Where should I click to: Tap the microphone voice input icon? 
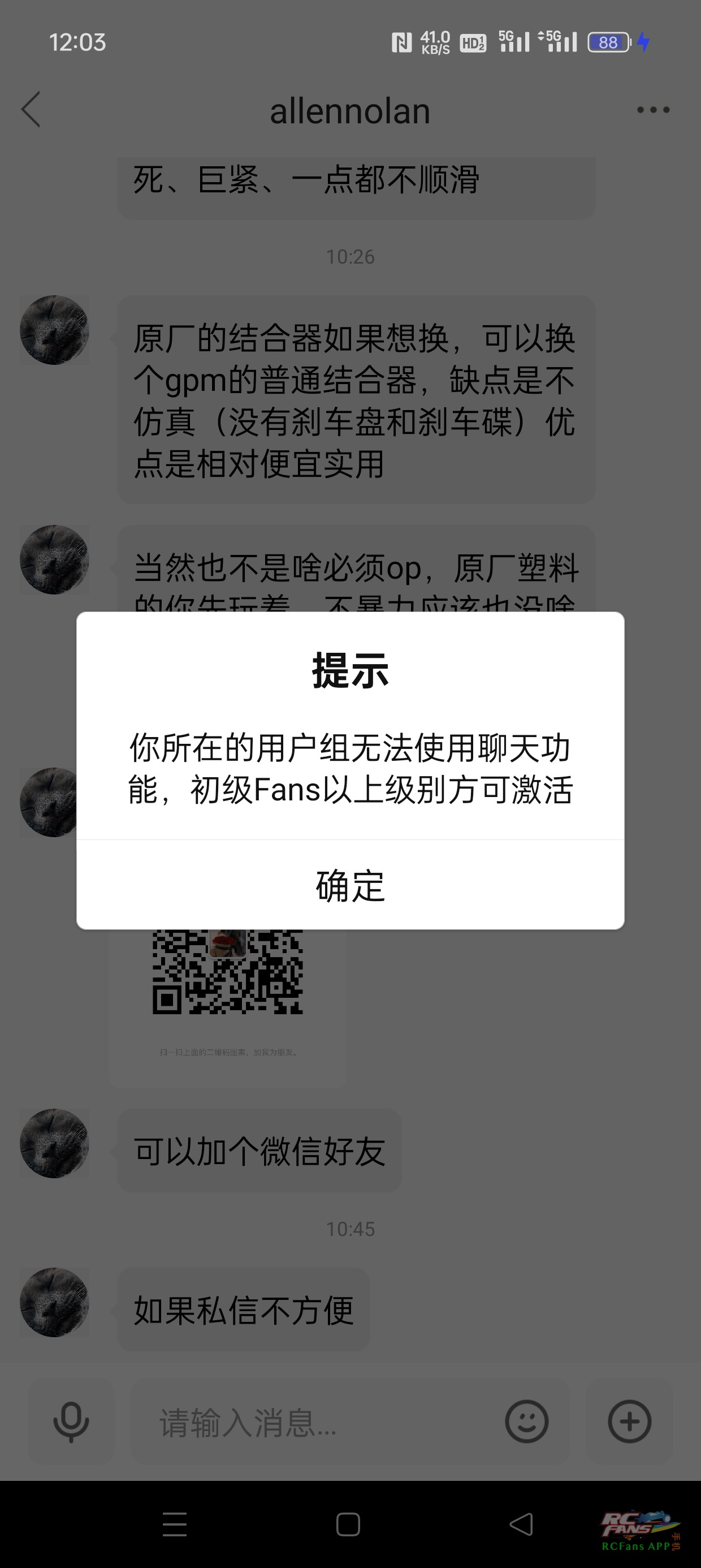pyautogui.click(x=71, y=1422)
